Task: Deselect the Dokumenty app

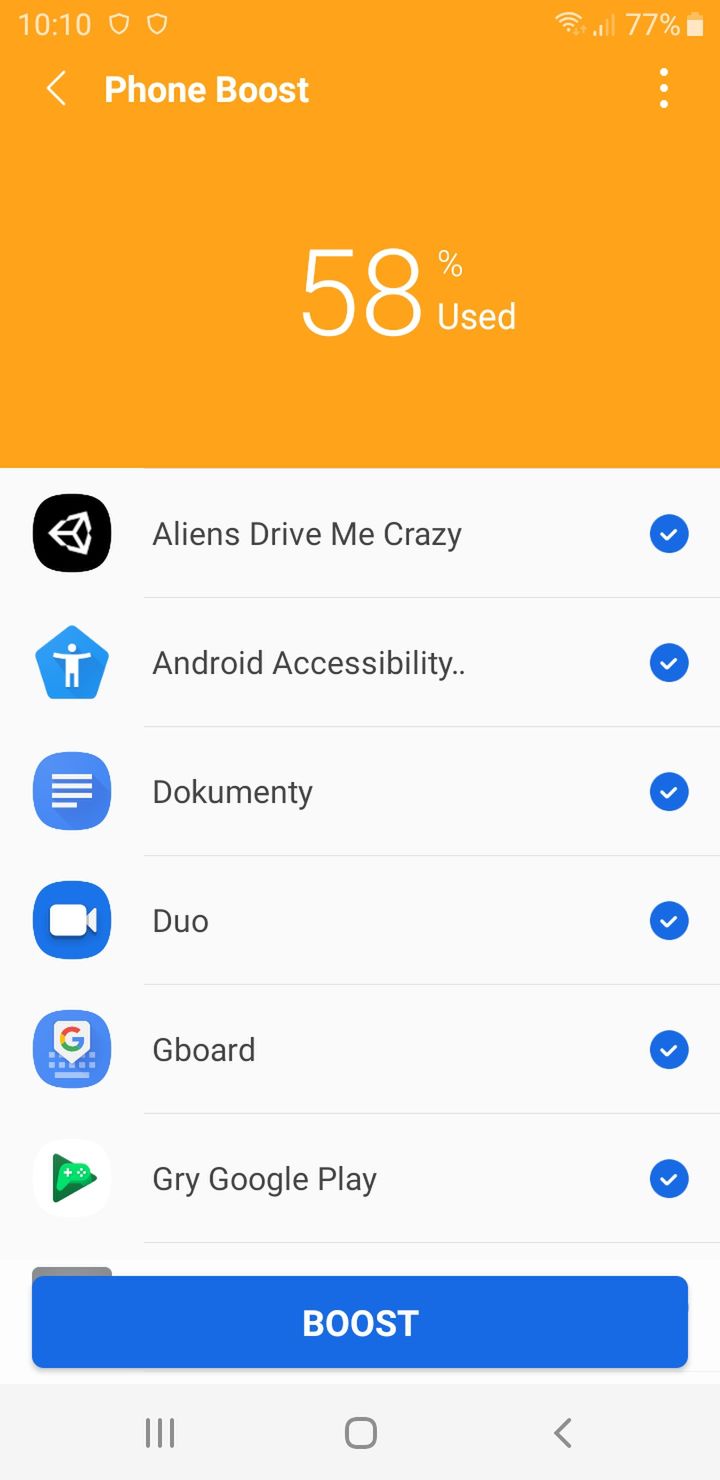Action: pos(669,792)
